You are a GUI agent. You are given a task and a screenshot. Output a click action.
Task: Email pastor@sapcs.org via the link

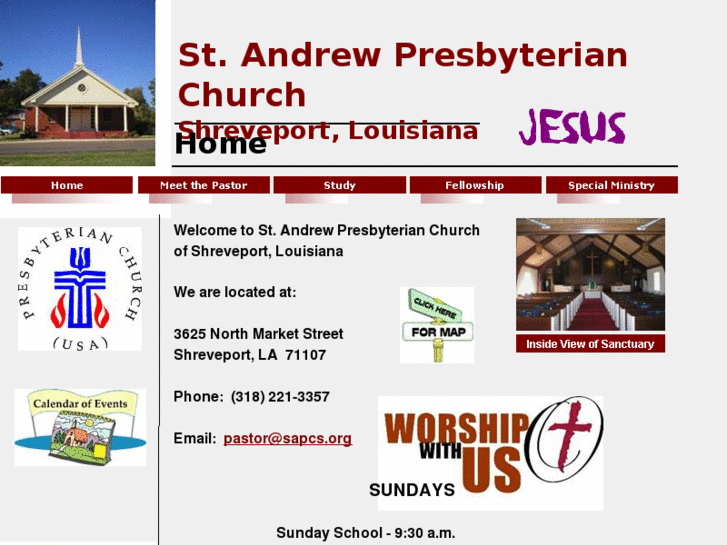tap(287, 438)
